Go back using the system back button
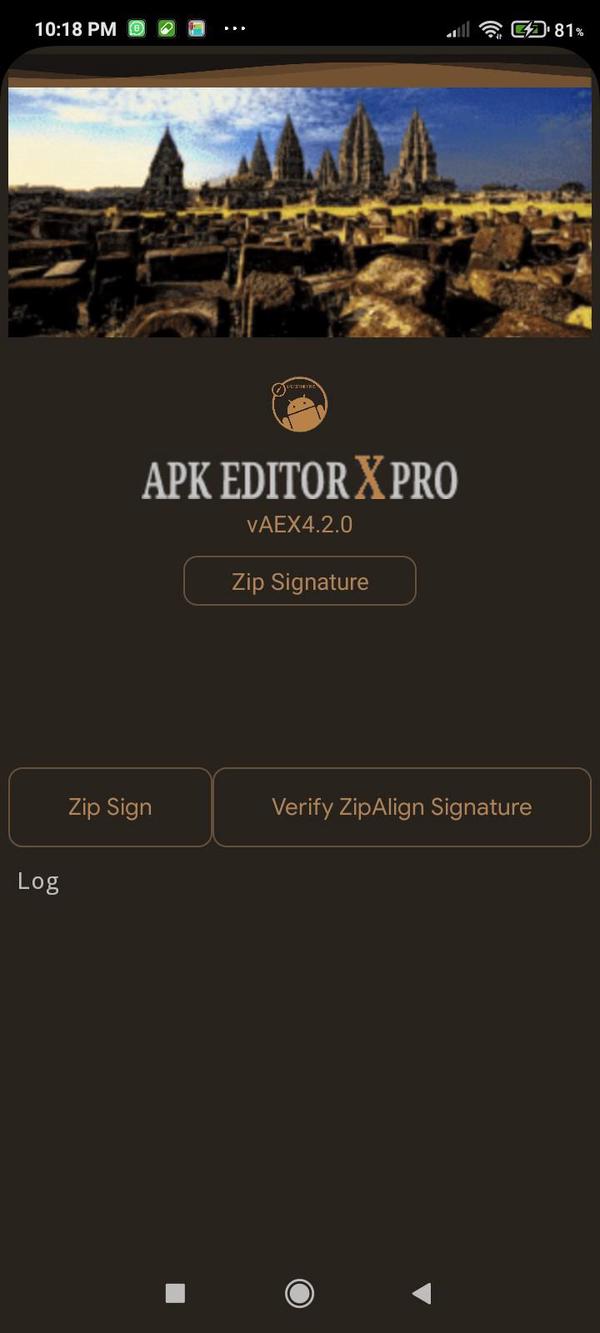The height and width of the screenshot is (1333, 600). coord(422,1293)
